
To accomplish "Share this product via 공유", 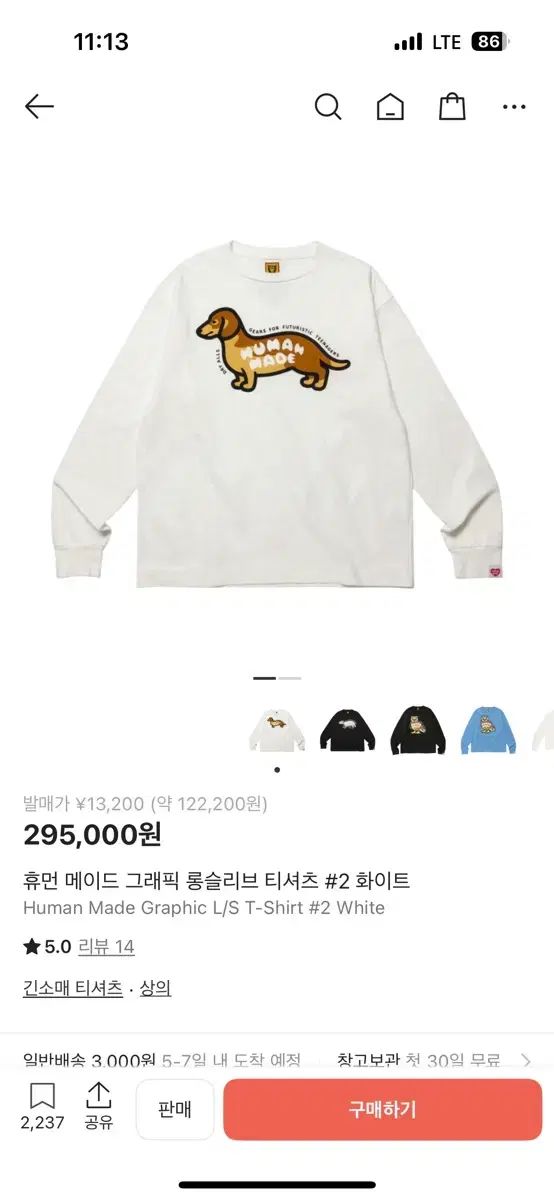I will (x=99, y=1108).
